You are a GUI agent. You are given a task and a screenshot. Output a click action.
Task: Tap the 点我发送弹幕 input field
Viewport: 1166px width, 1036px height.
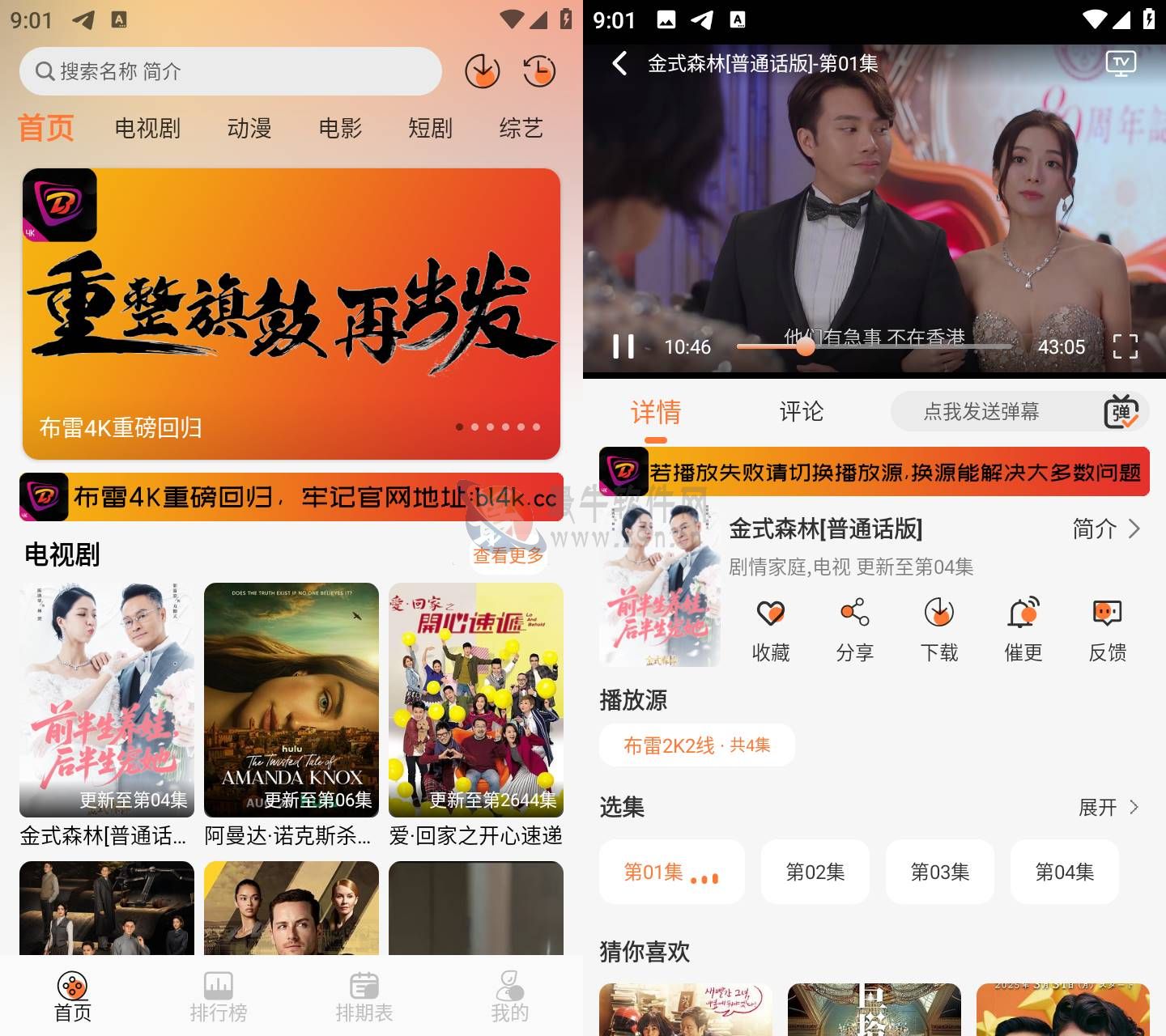(x=981, y=412)
